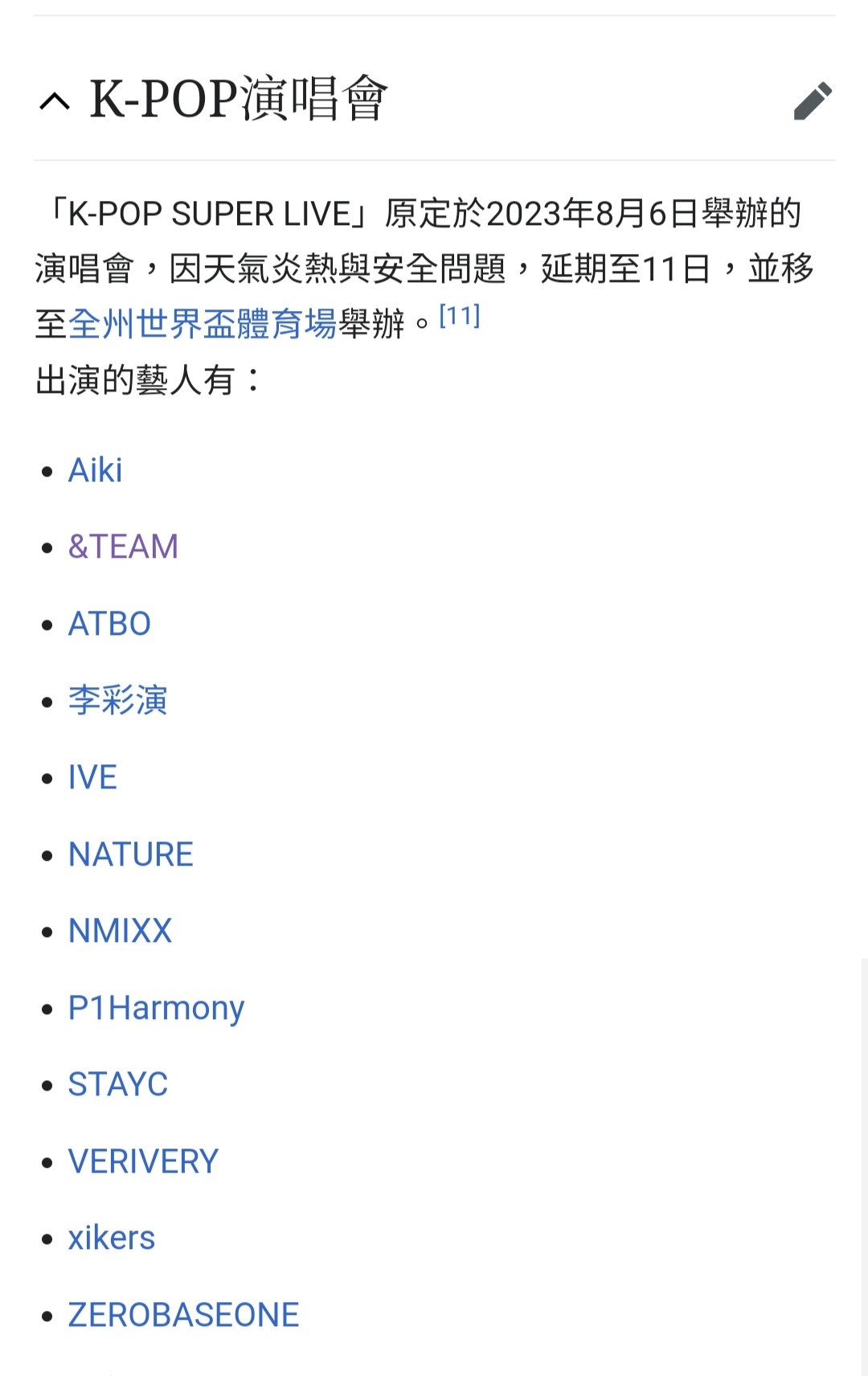Open the Aiki article
Viewport: 868px width, 1376px height.
pyautogui.click(x=95, y=470)
